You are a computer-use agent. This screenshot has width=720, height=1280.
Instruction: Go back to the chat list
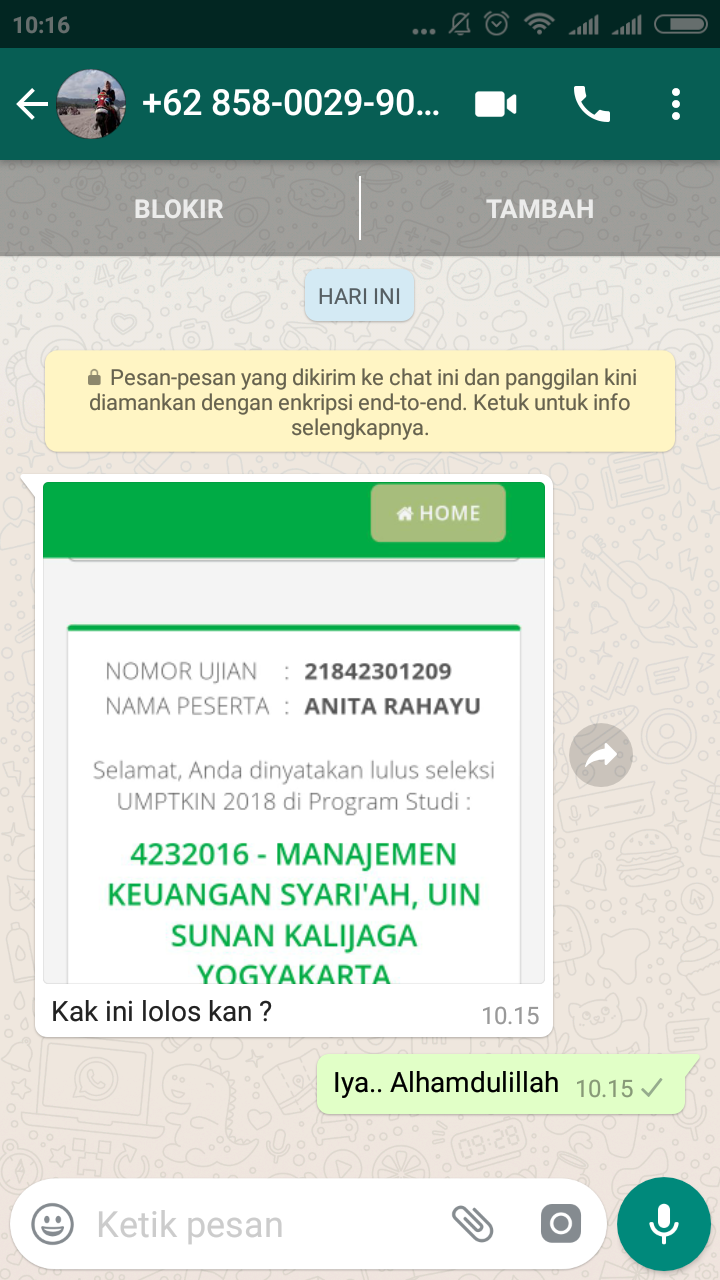coord(32,104)
